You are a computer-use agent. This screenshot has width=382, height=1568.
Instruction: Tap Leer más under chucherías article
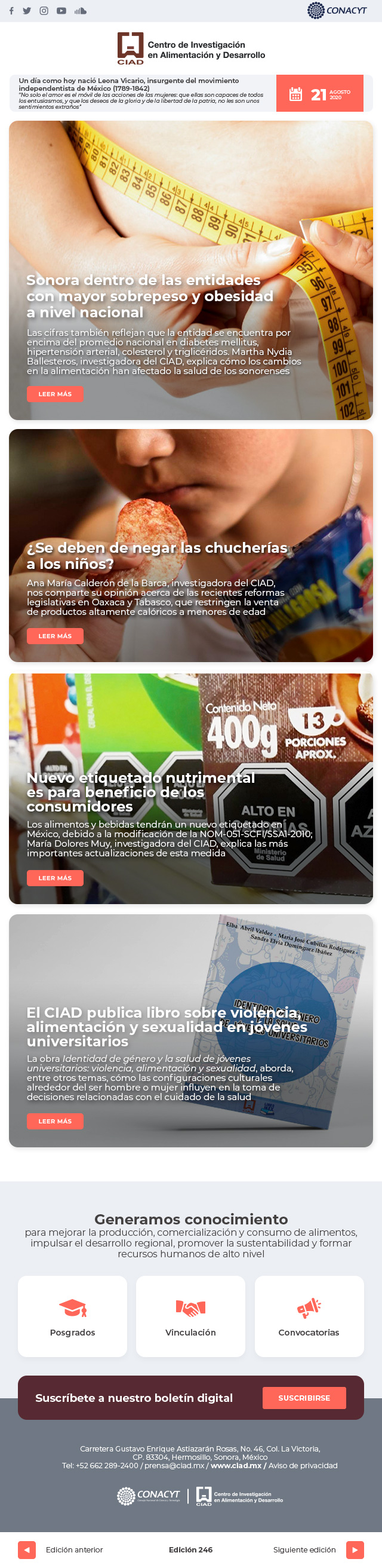tap(55, 636)
